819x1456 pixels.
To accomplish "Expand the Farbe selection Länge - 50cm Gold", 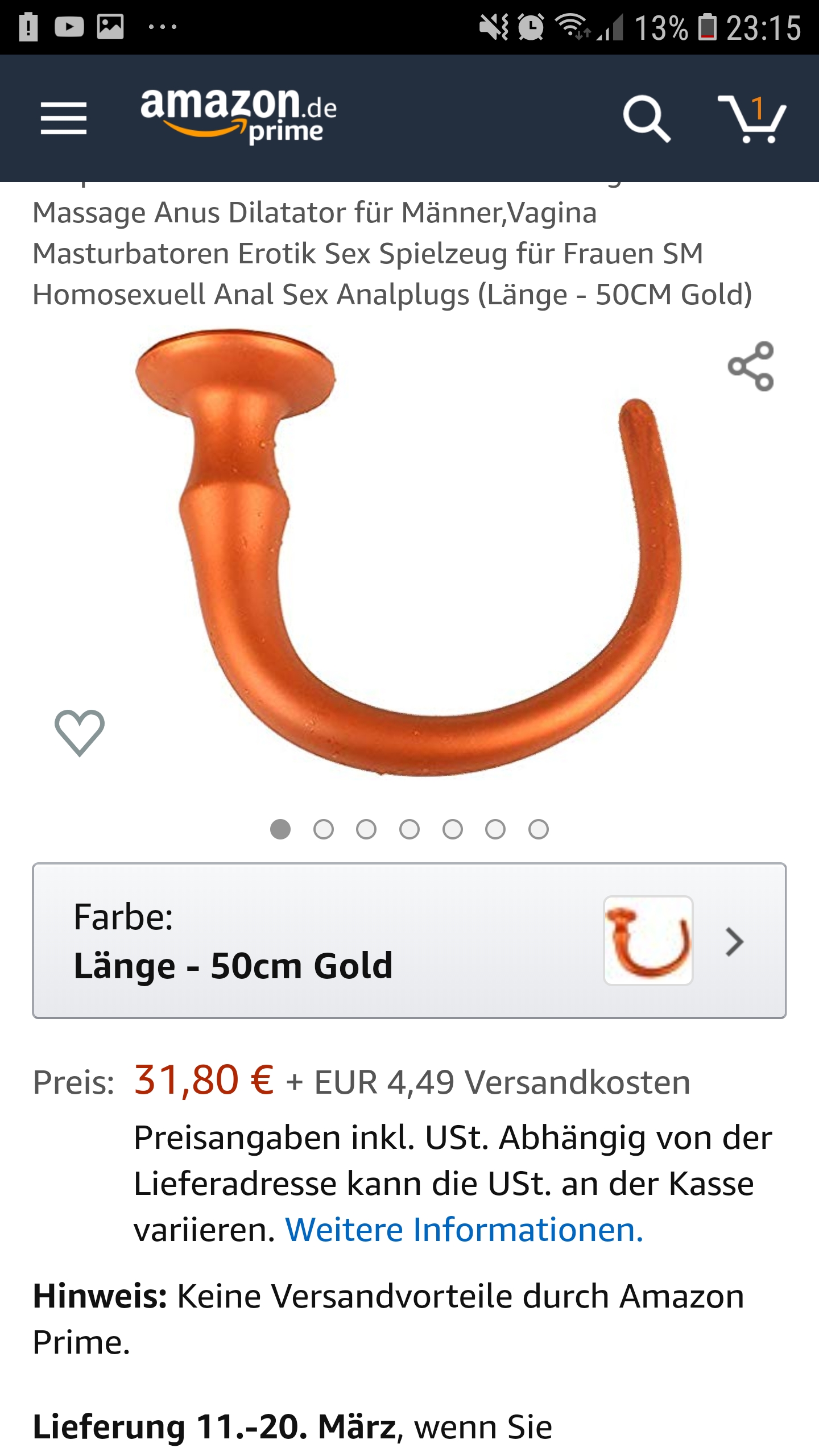I will pyautogui.click(x=409, y=941).
